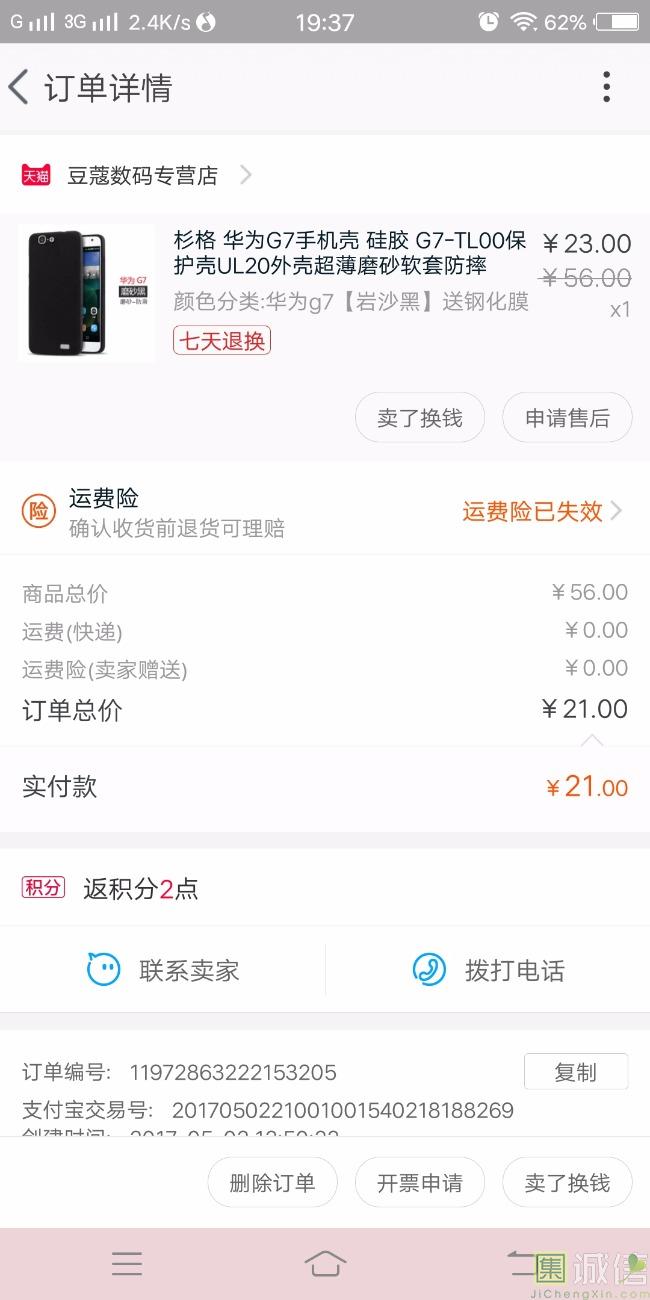The width and height of the screenshot is (650, 1300).
Task: Tap 联系卖家 to contact the seller
Action: coord(163,970)
